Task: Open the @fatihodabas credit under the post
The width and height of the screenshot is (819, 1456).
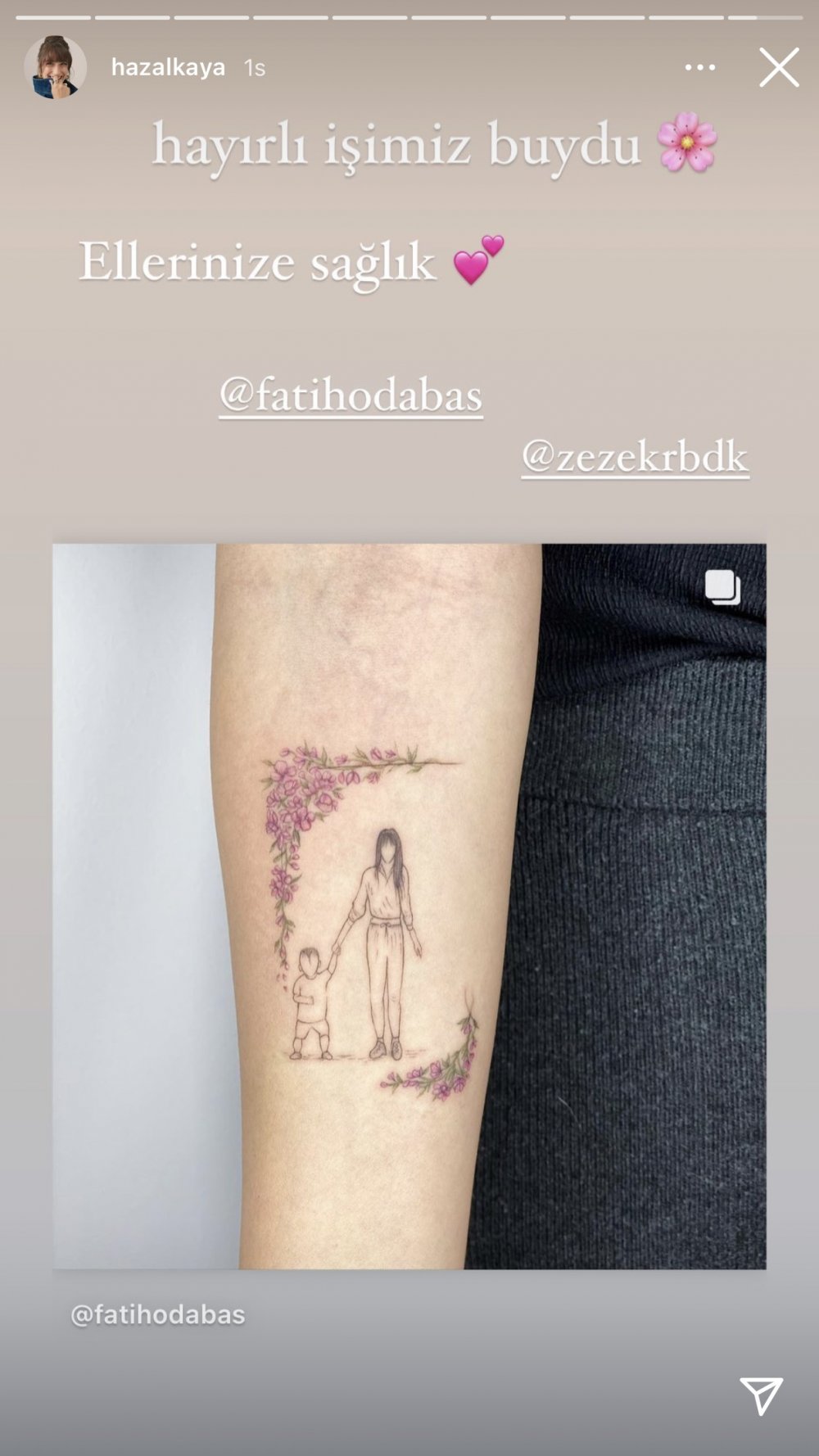Action: [158, 1314]
